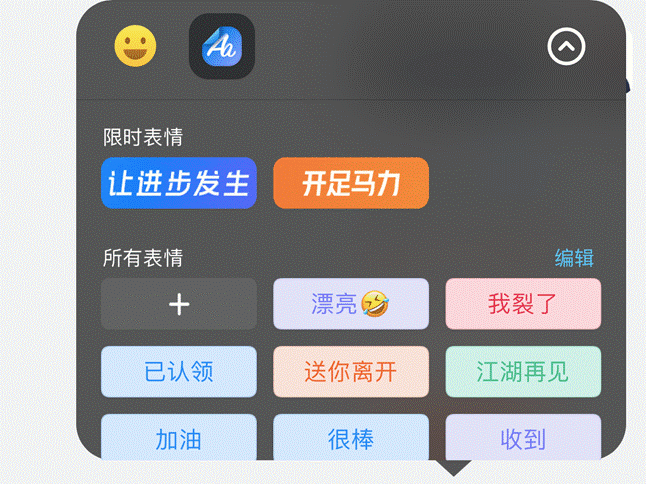Screen dimensions: 646x484
Task: Tap 编辑 to edit all stickers
Action: click(x=574, y=257)
